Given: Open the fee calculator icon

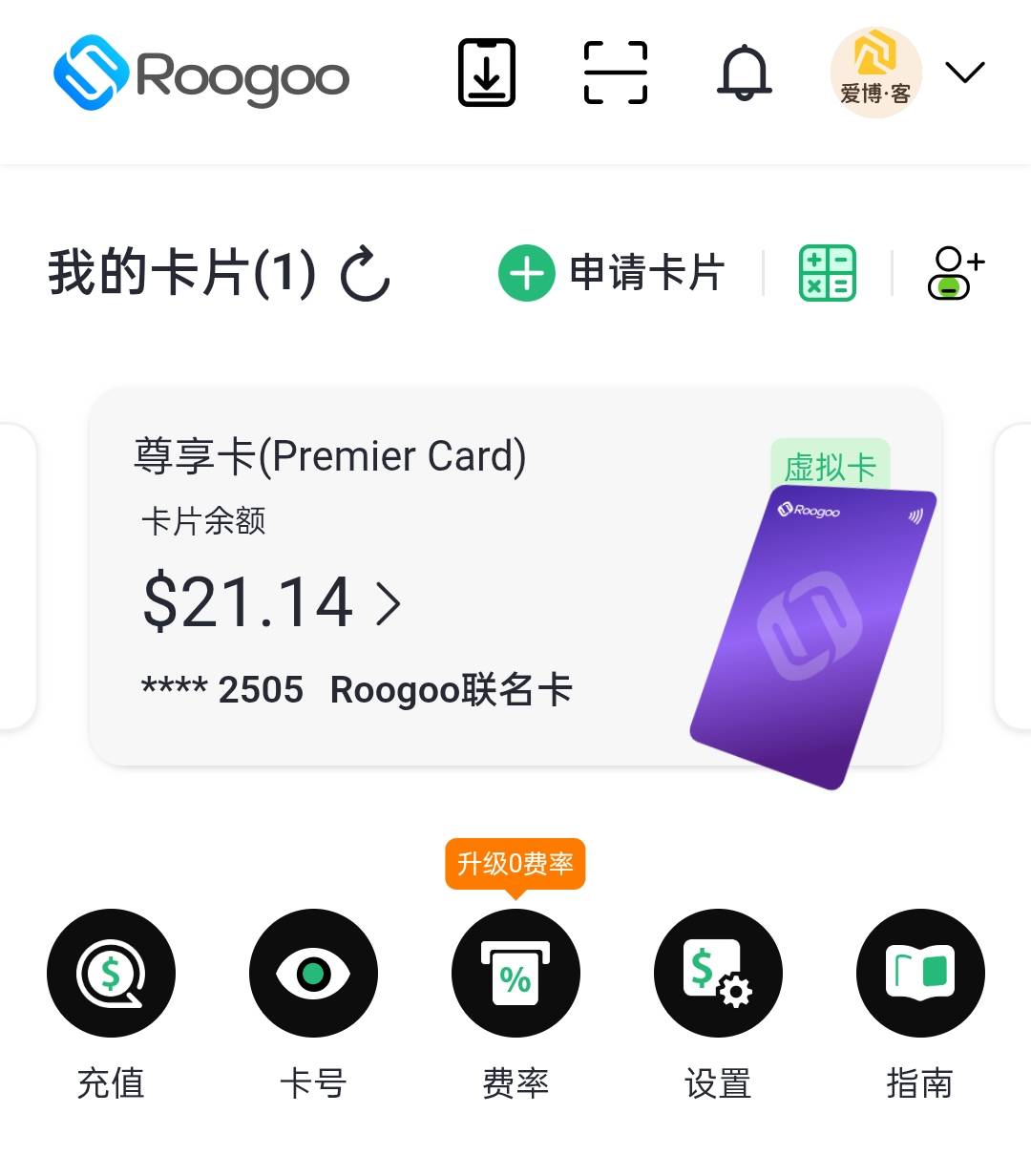Looking at the screenshot, I should coord(827,273).
